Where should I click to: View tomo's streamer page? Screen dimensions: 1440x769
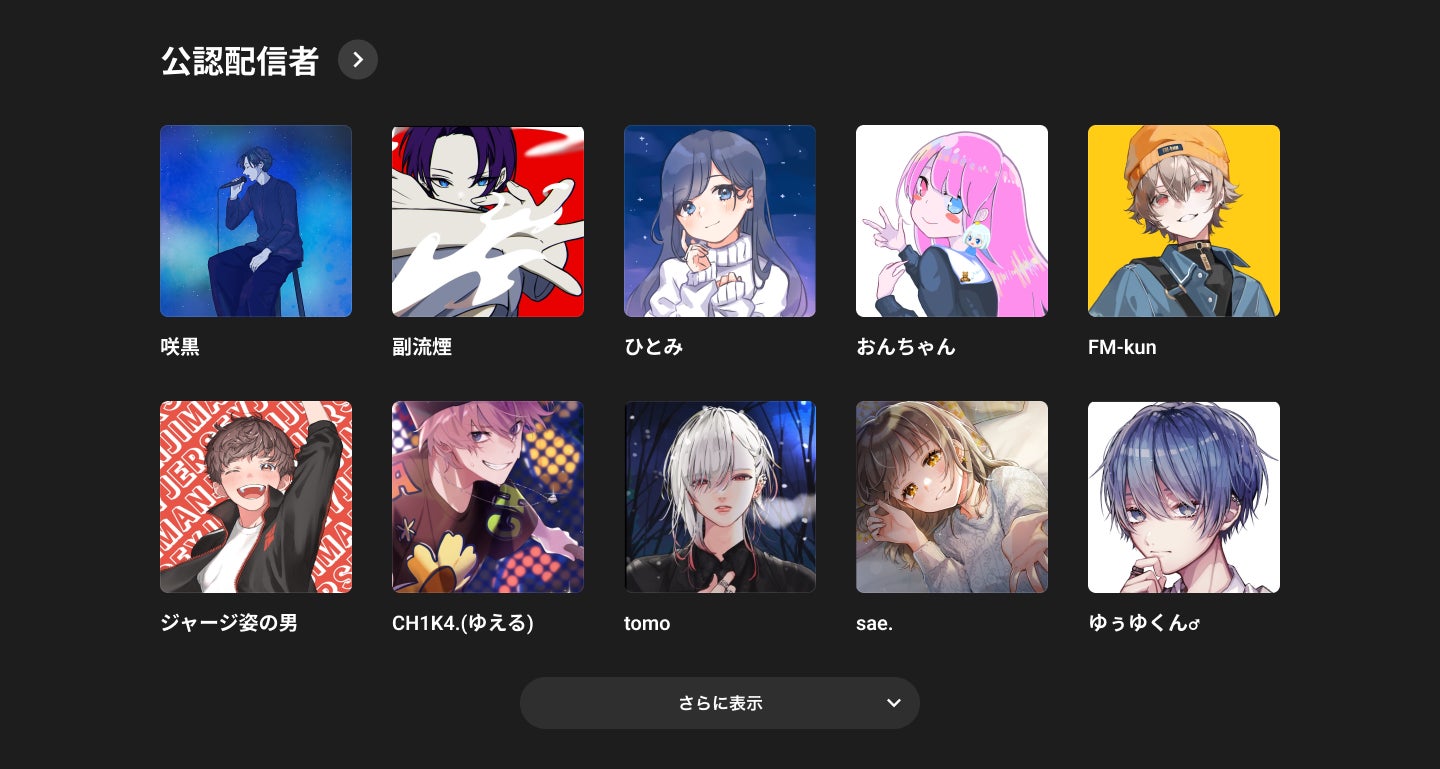(x=720, y=497)
